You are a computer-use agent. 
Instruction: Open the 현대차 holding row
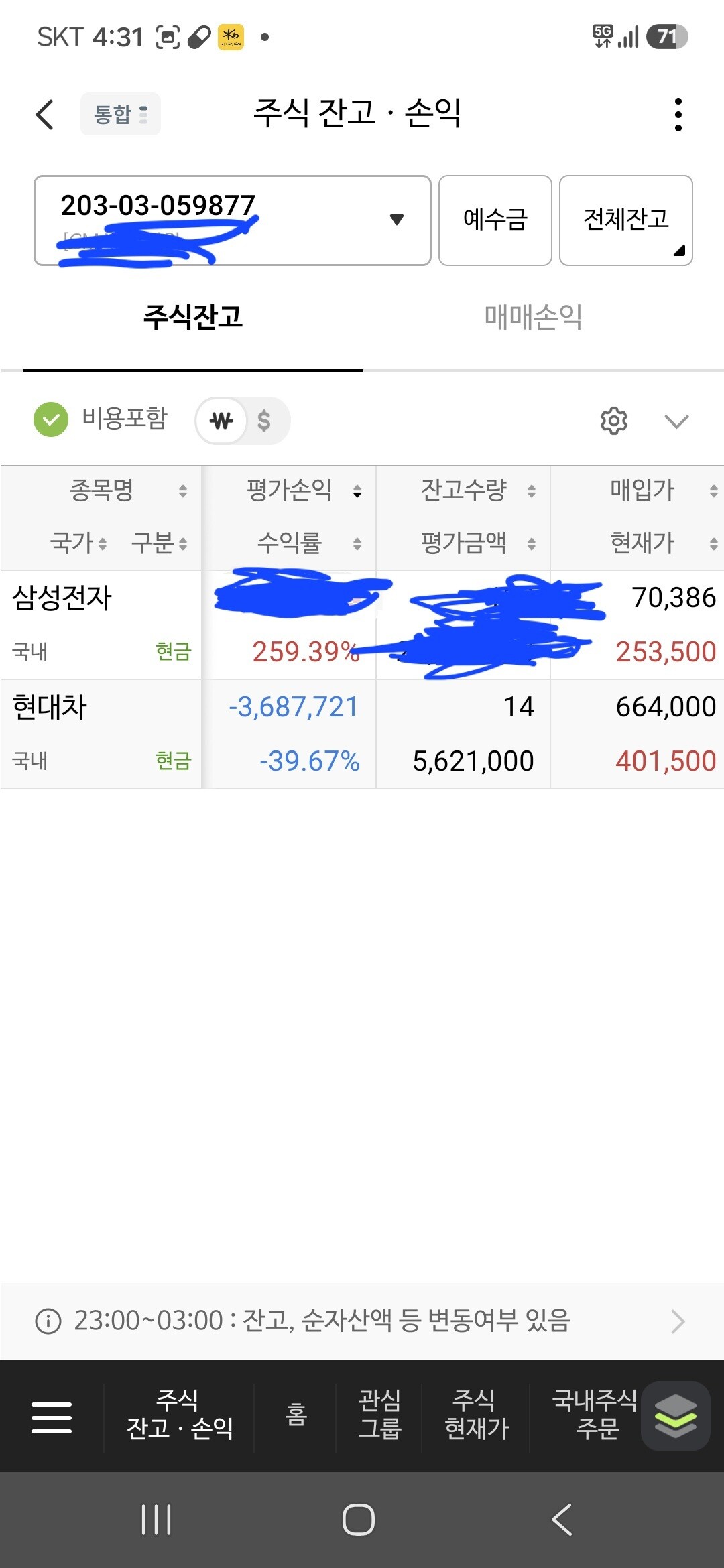point(362,734)
